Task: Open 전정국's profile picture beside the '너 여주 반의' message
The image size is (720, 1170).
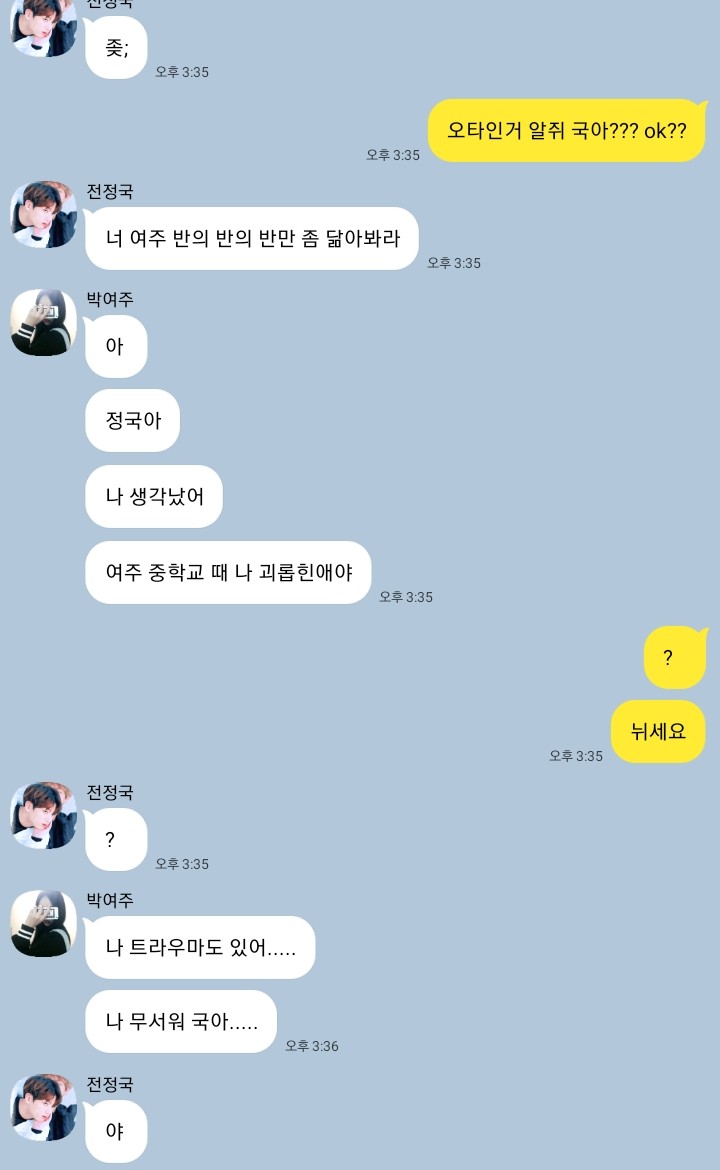Action: coord(43,214)
